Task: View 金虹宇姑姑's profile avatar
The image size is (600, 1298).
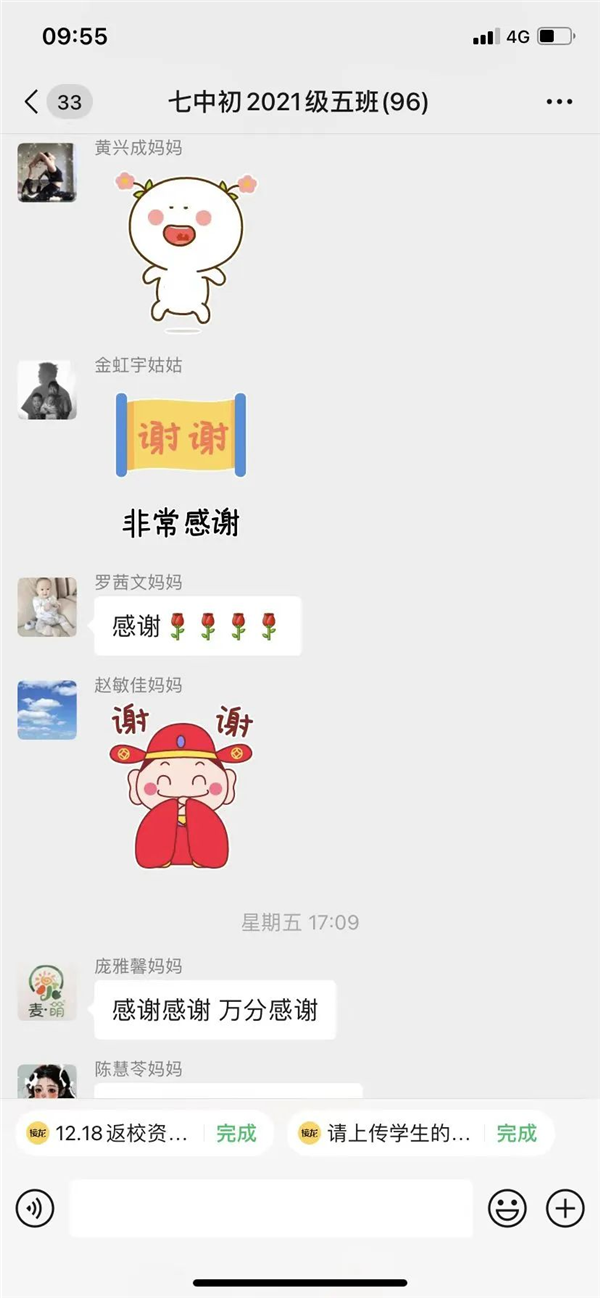Action: click(47, 390)
